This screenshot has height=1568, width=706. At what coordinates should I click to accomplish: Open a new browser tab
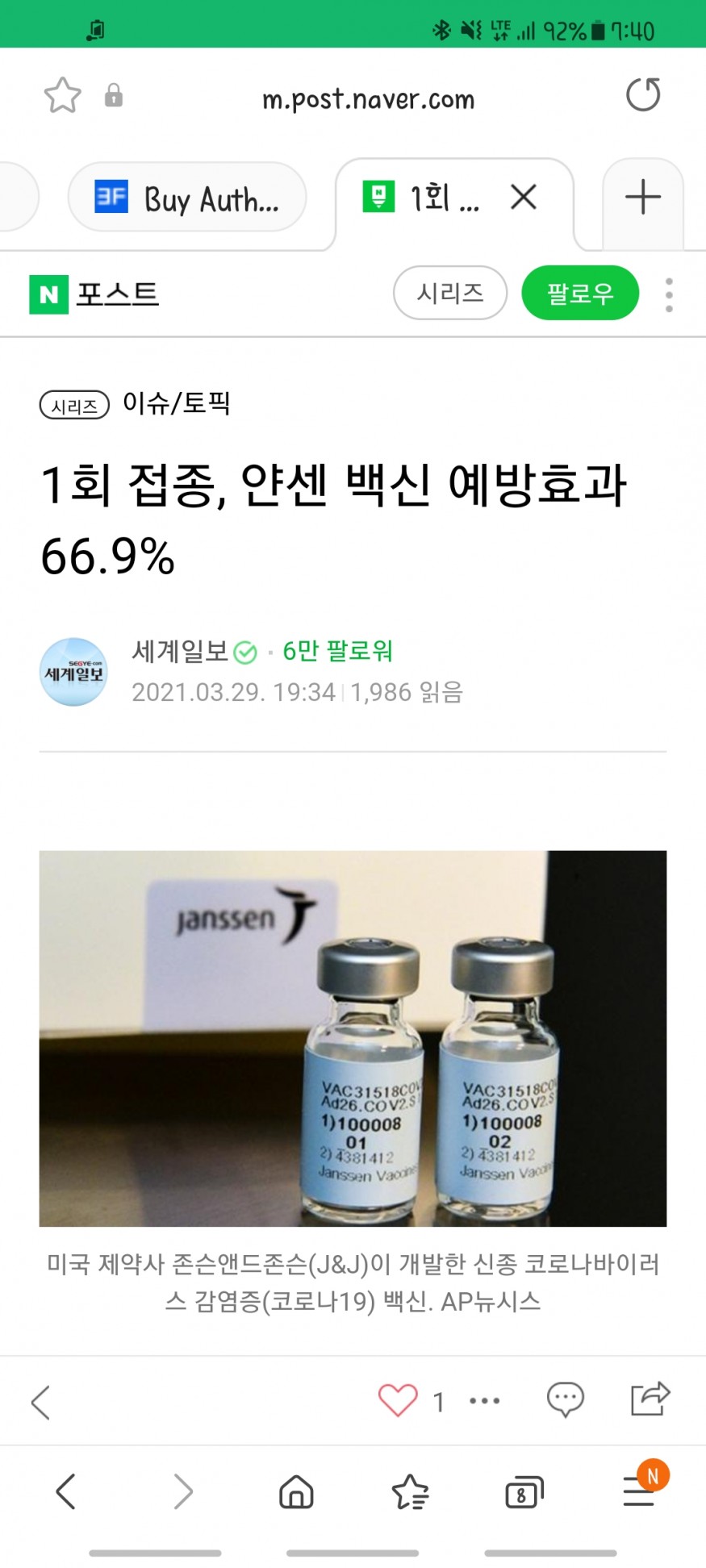pos(643,197)
